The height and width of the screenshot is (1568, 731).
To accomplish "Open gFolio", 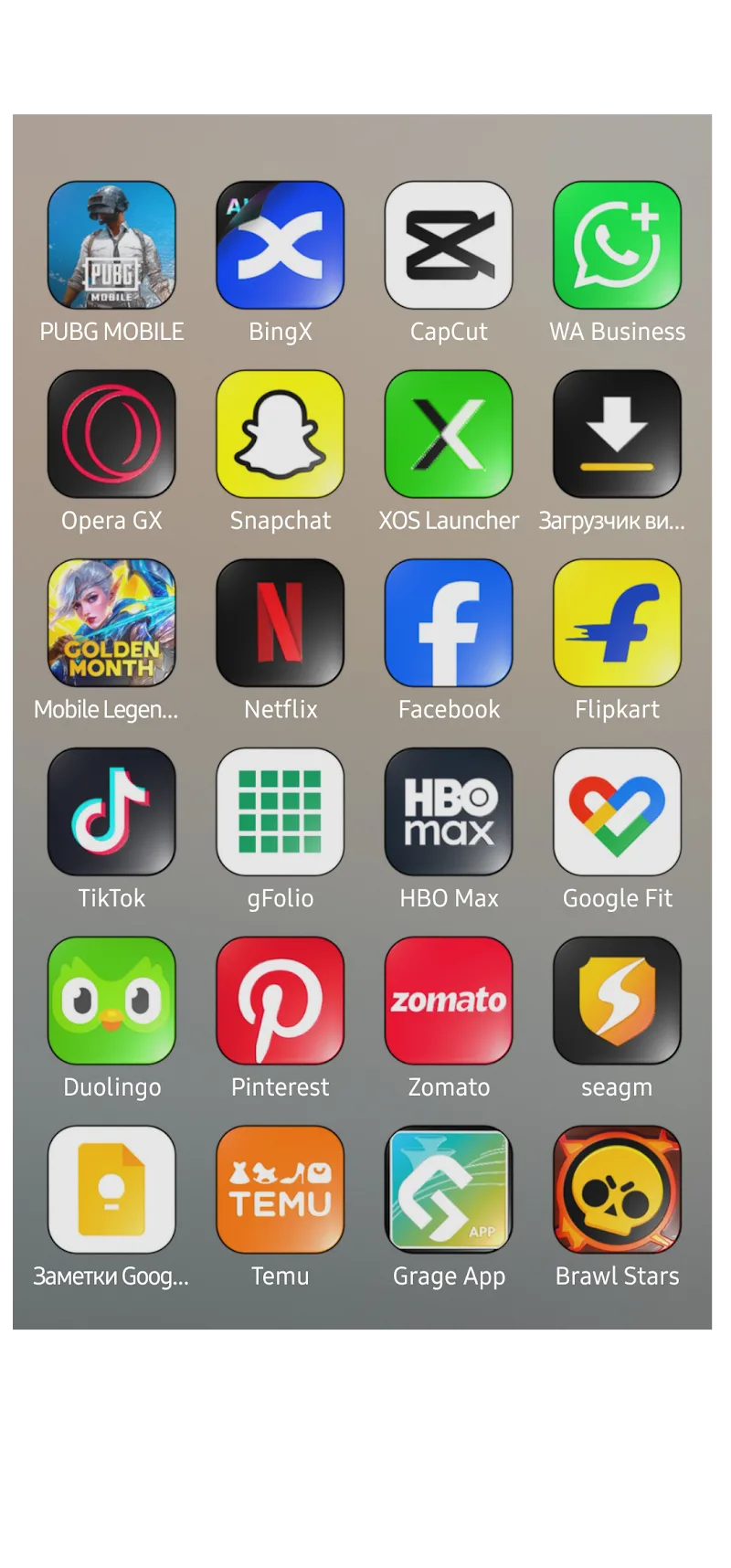I will coord(280,811).
